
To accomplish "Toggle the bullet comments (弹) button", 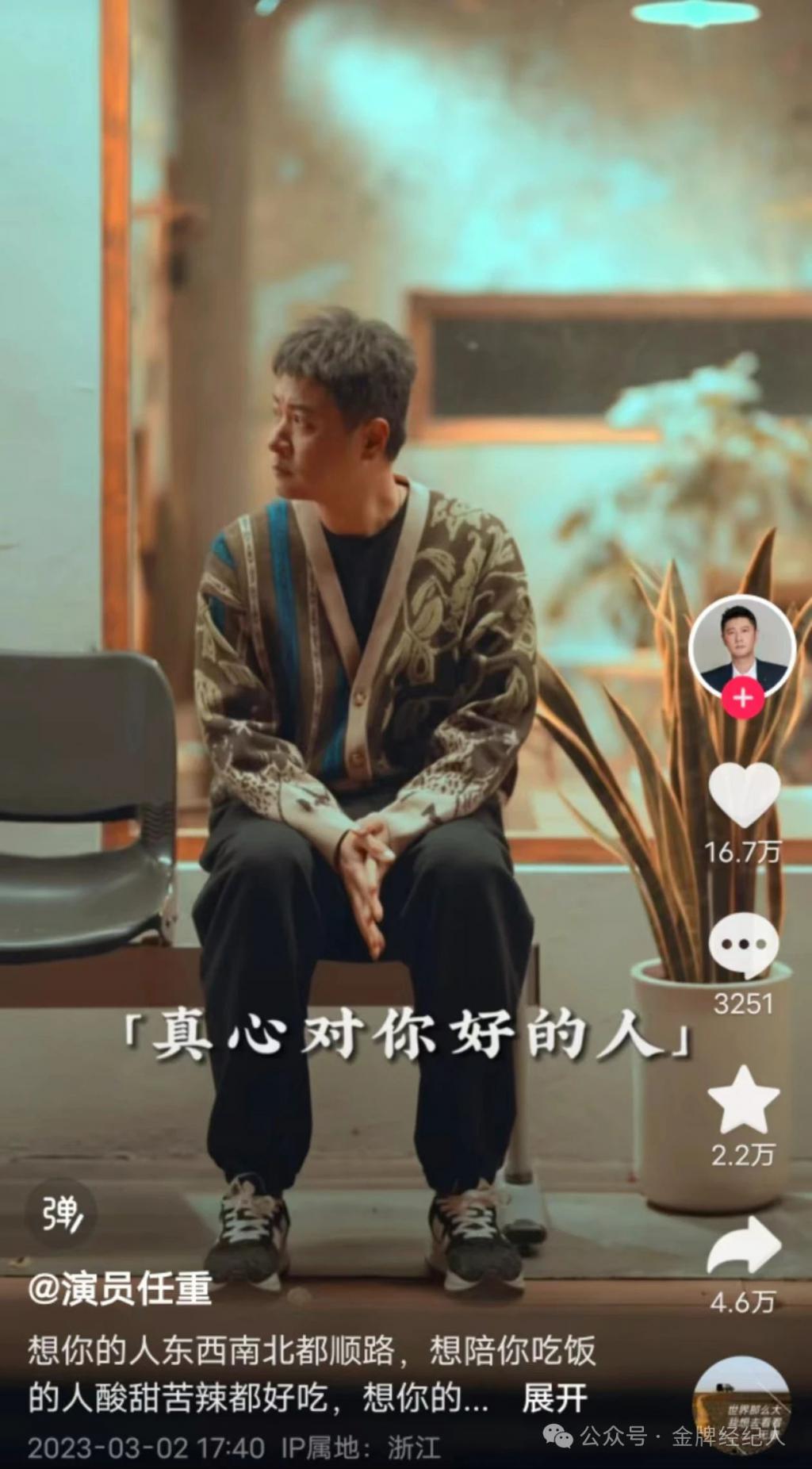I will pos(61,1213).
